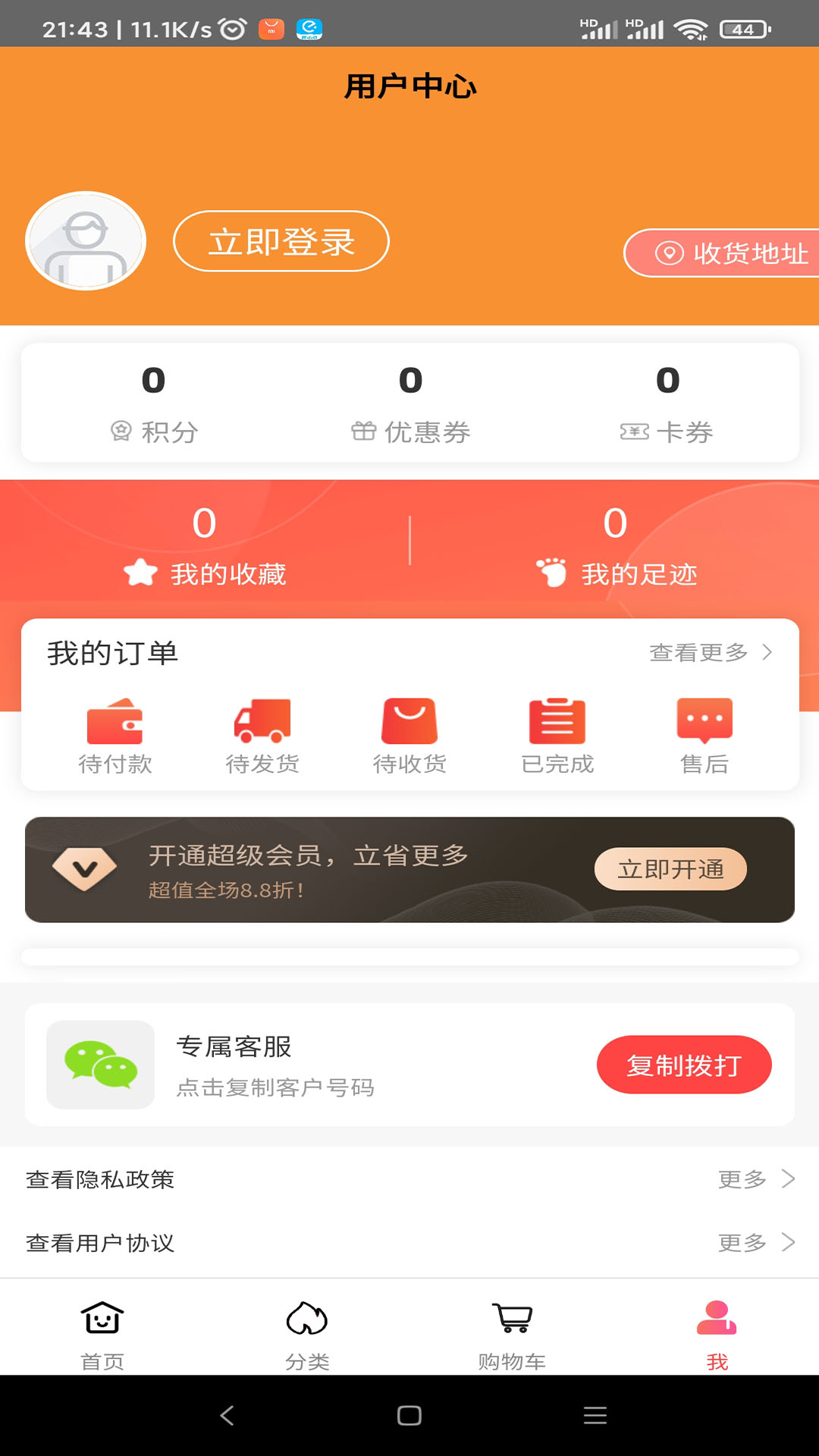Click the profile avatar placeholder
The height and width of the screenshot is (1456, 819).
point(84,240)
